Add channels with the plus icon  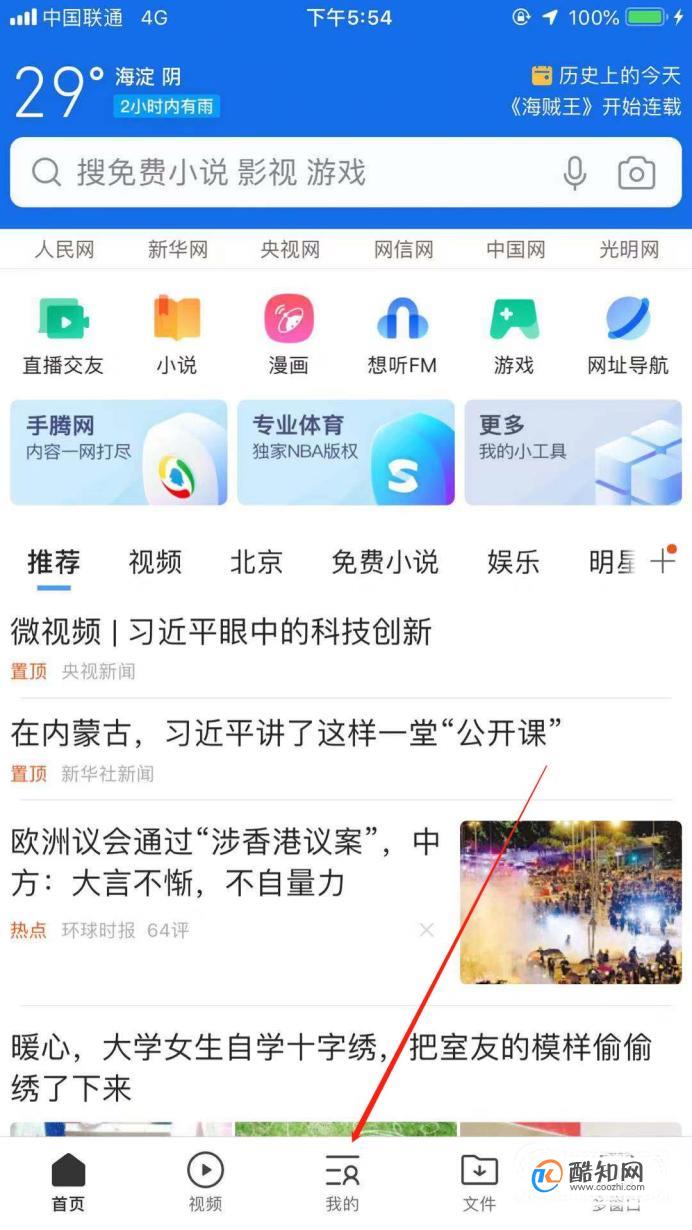coord(663,560)
